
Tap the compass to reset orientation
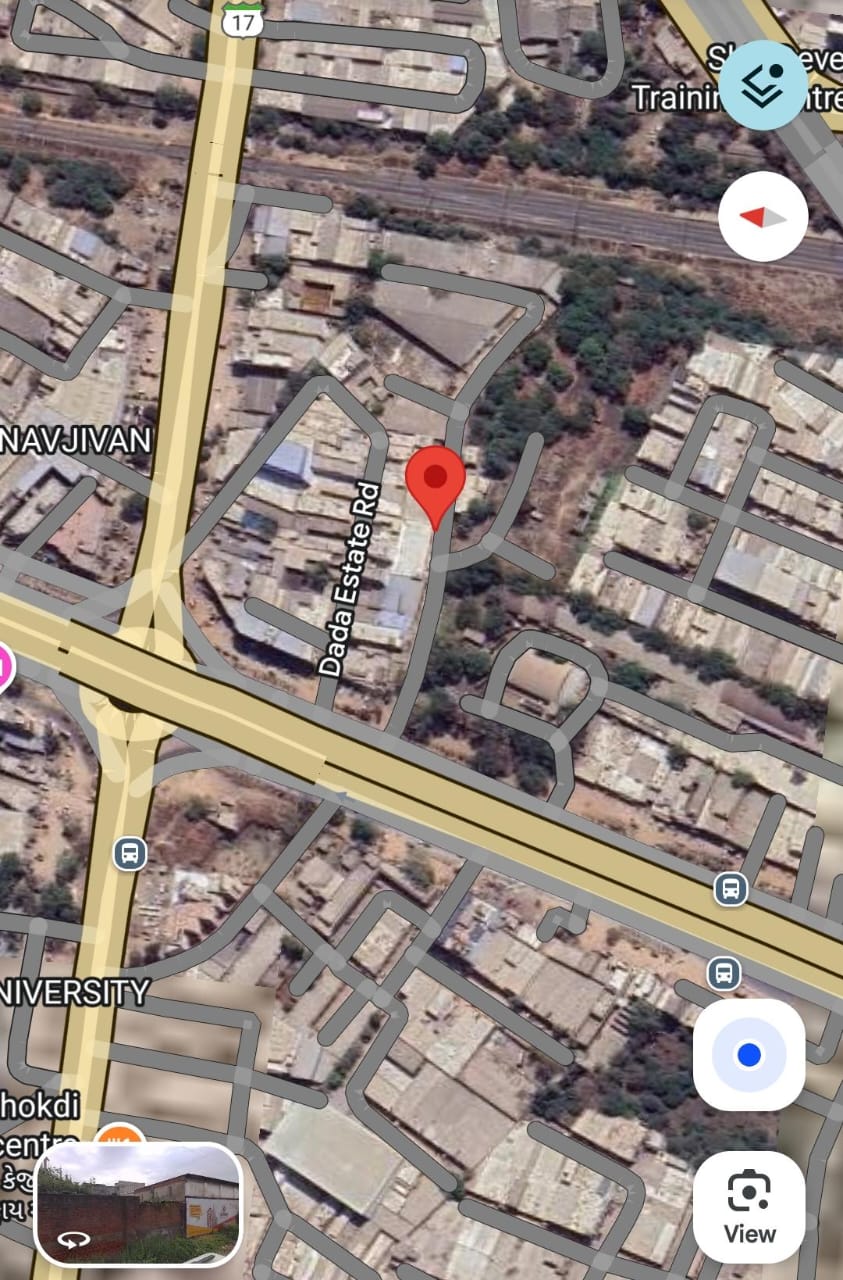click(x=763, y=217)
